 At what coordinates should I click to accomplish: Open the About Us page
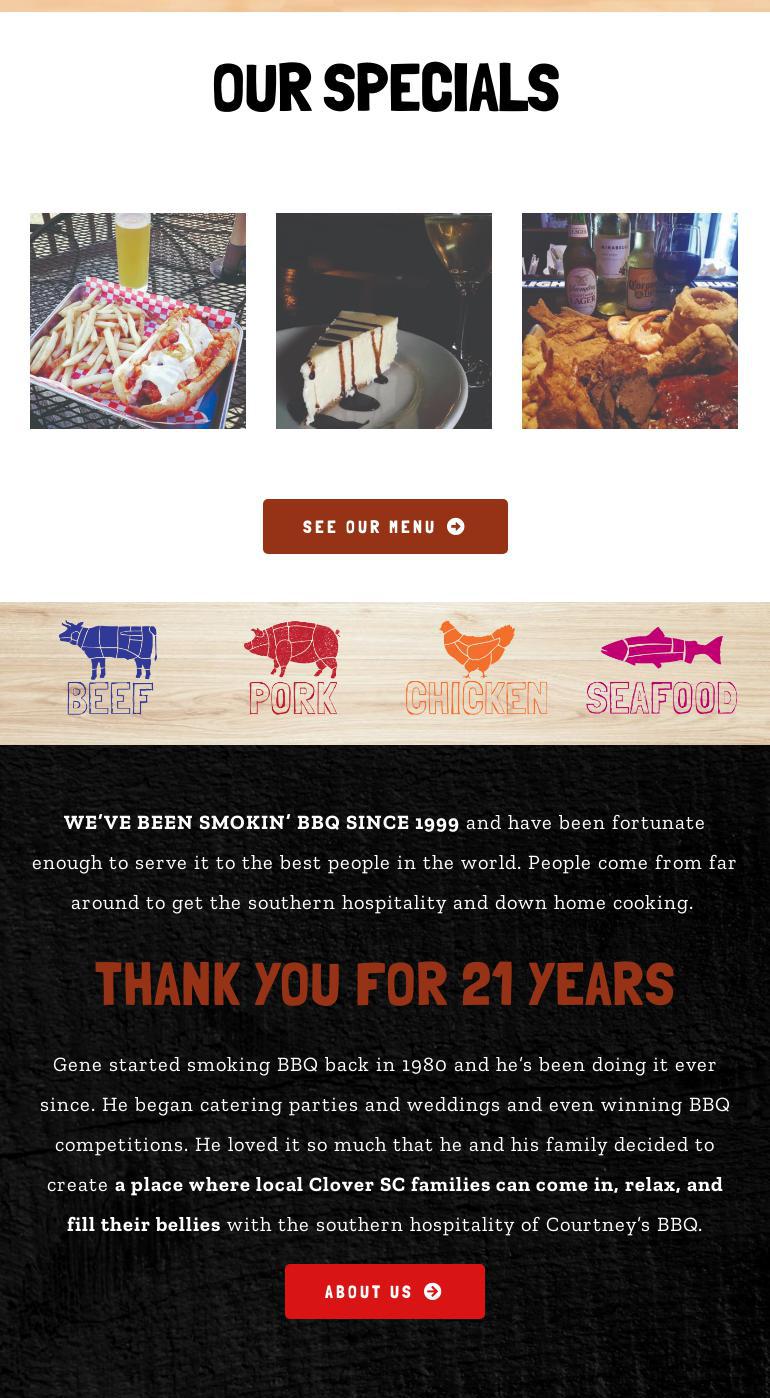click(385, 1291)
